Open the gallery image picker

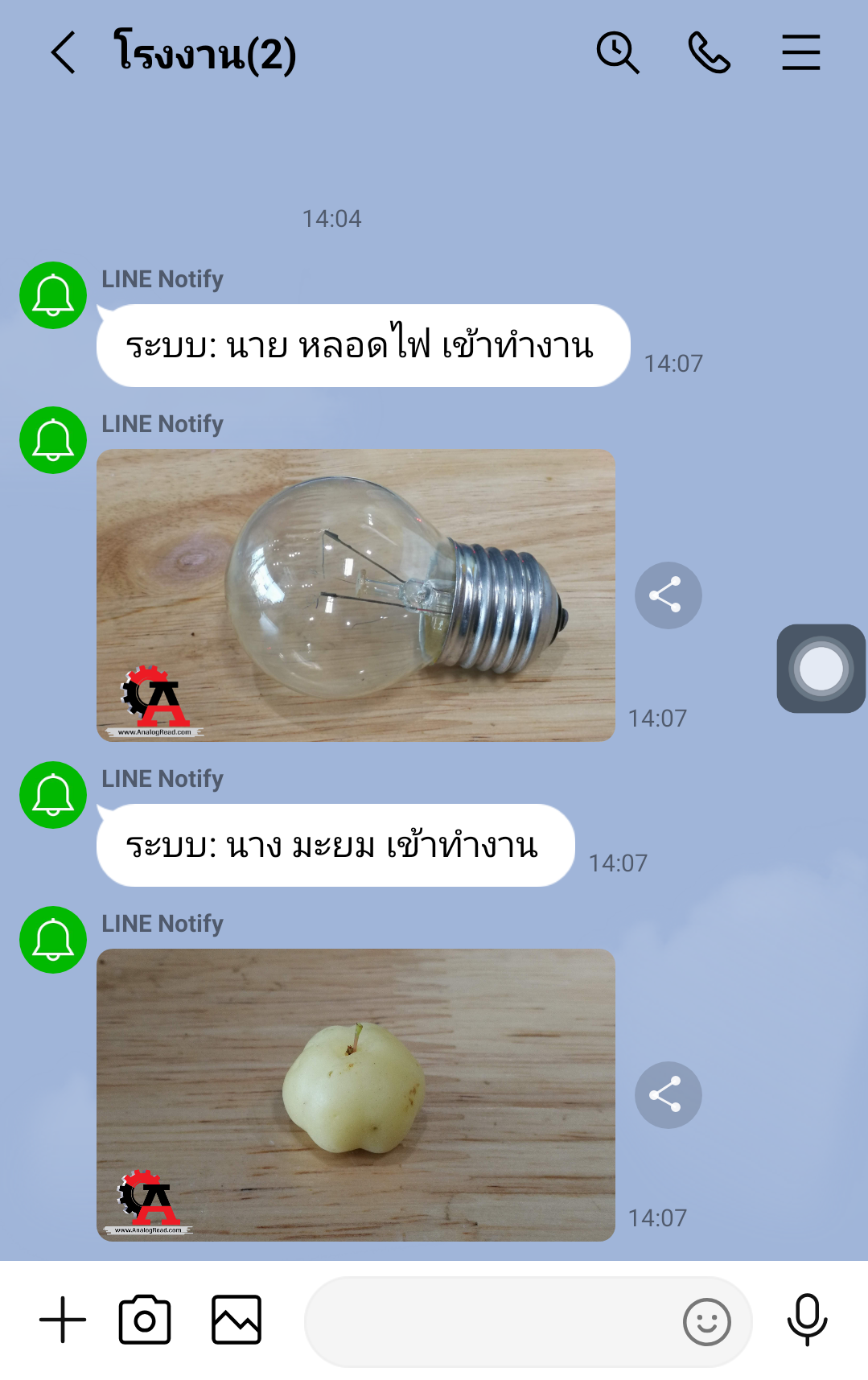[x=237, y=1320]
